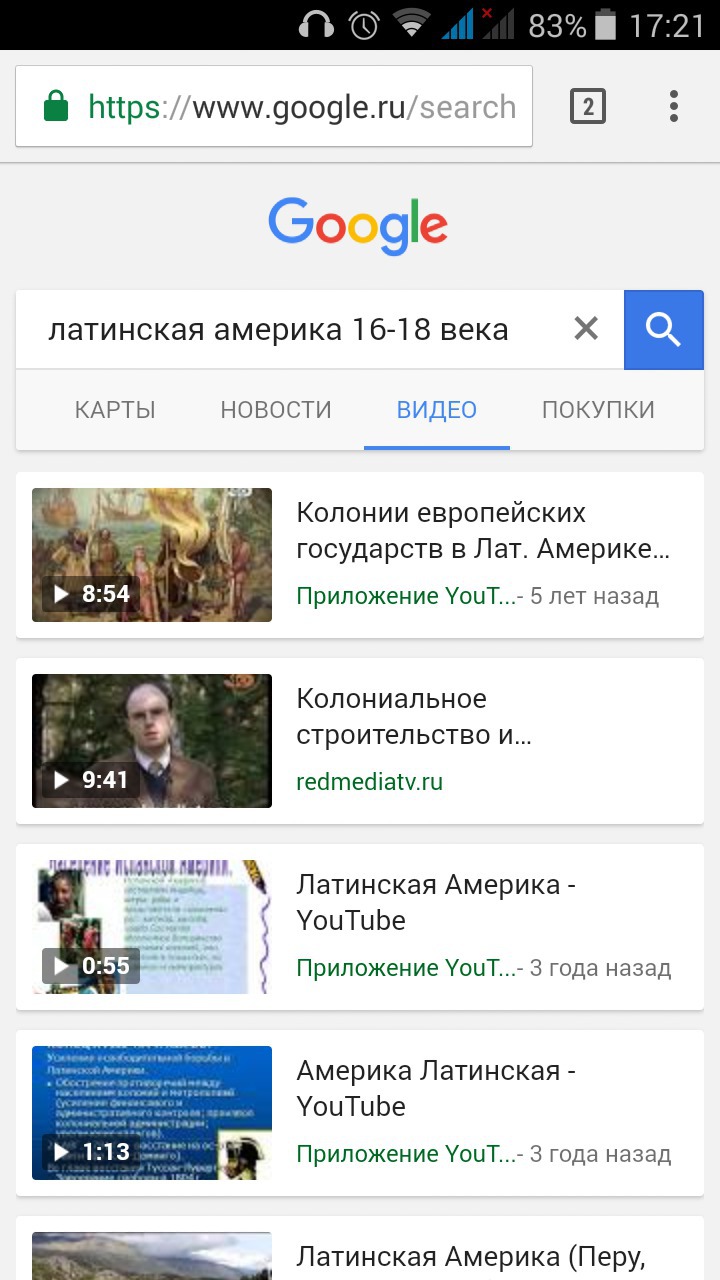Switch to the ПОКУПКИ tab
The image size is (720, 1280).
598,409
